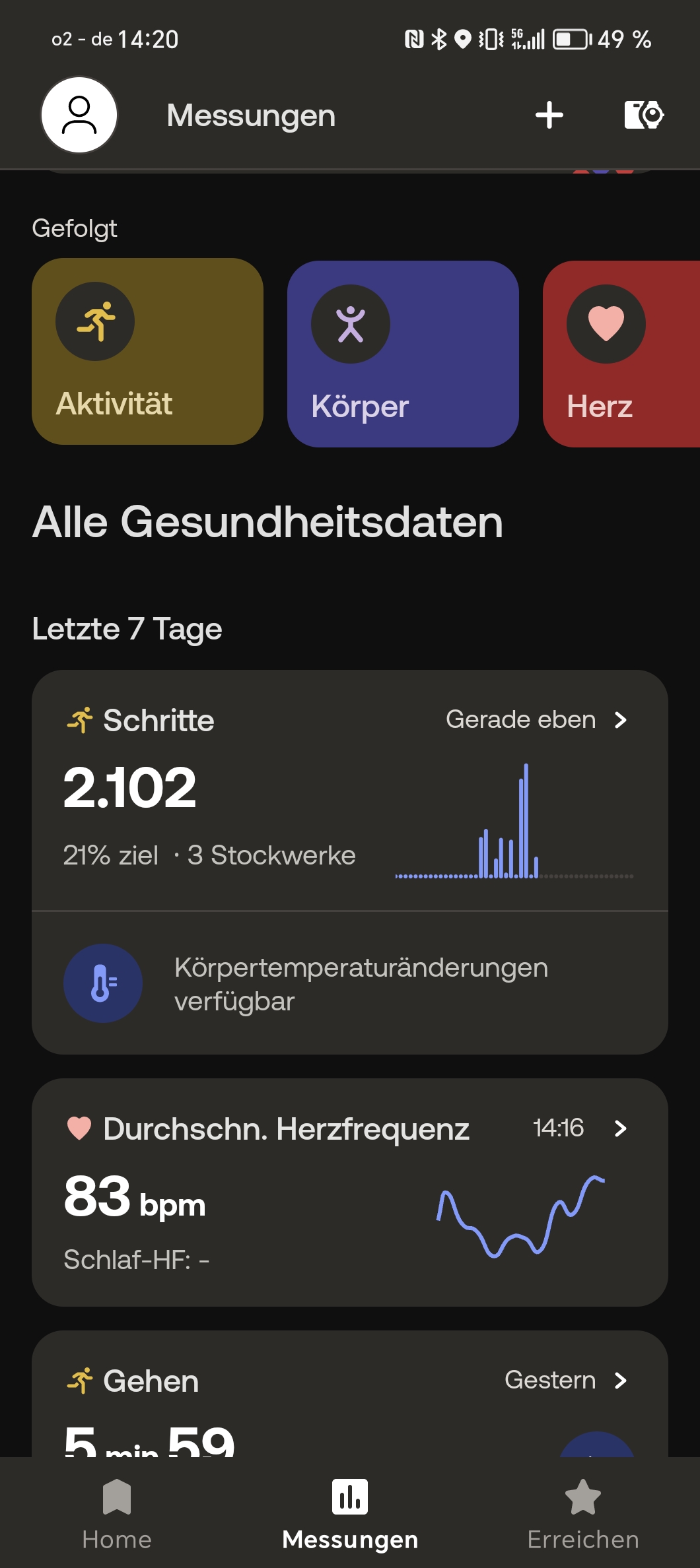Open the devices icon in the top bar
Image resolution: width=700 pixels, height=1568 pixels.
pos(644,115)
